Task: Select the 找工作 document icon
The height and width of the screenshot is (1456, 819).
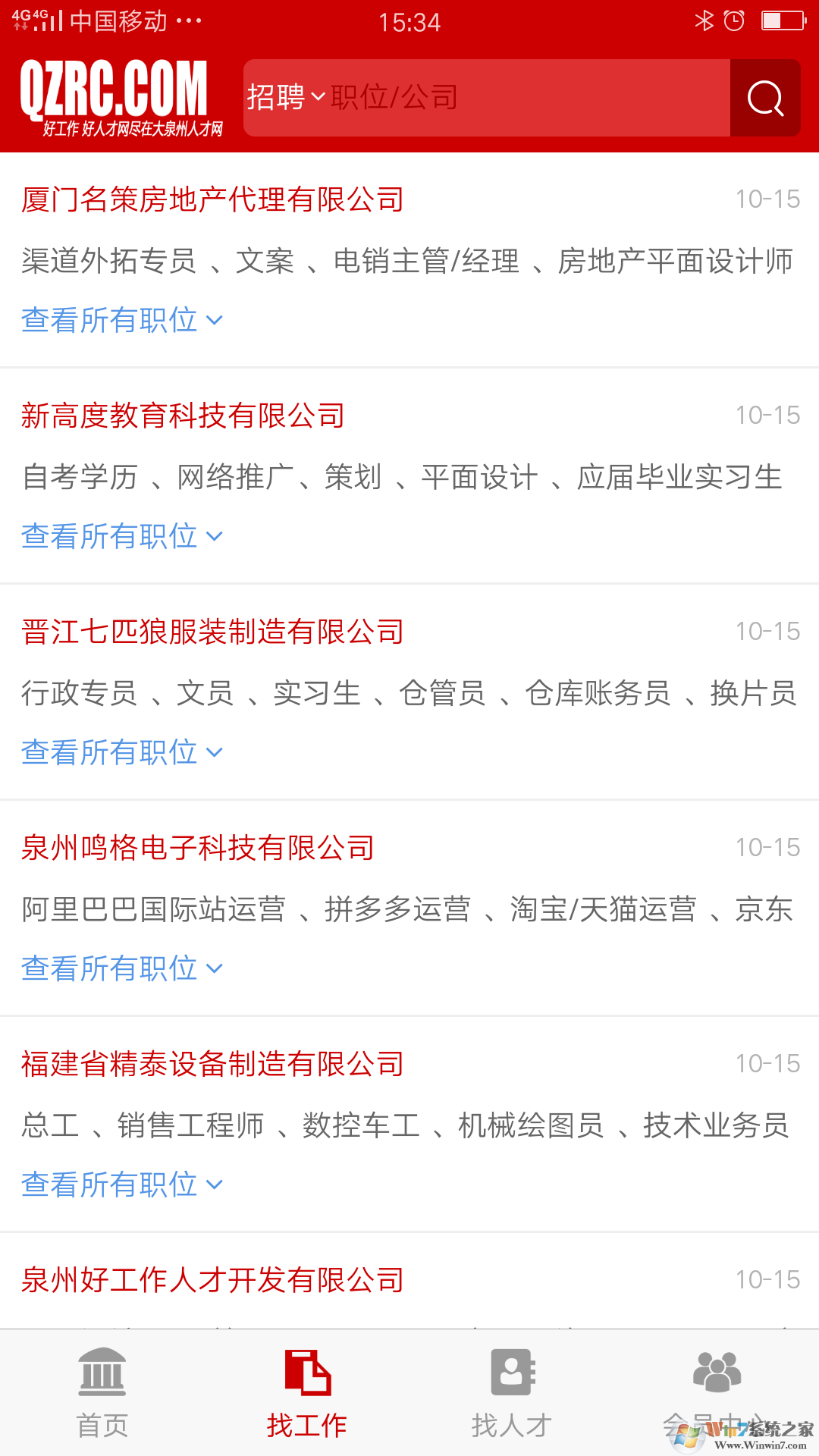Action: (307, 1373)
